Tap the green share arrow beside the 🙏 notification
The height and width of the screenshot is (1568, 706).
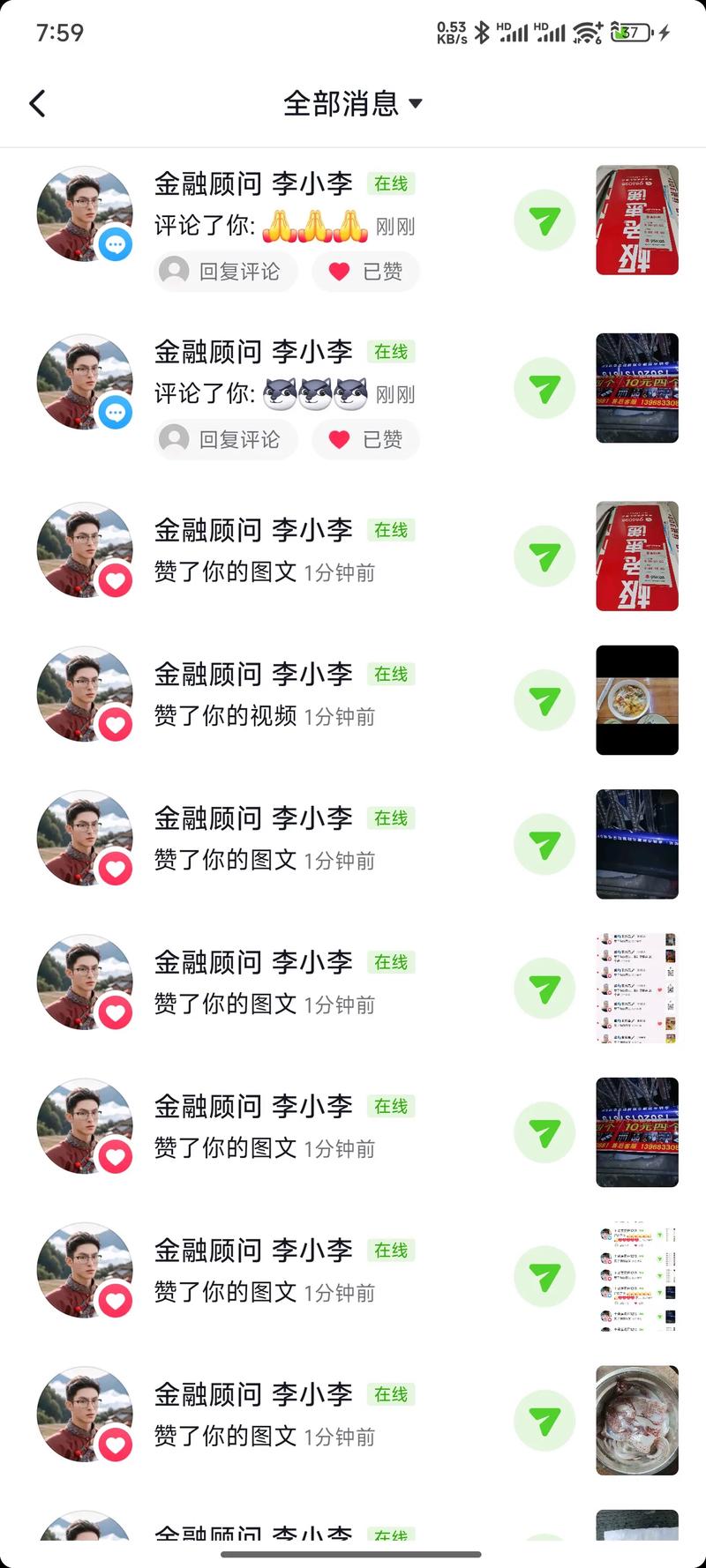tap(545, 220)
